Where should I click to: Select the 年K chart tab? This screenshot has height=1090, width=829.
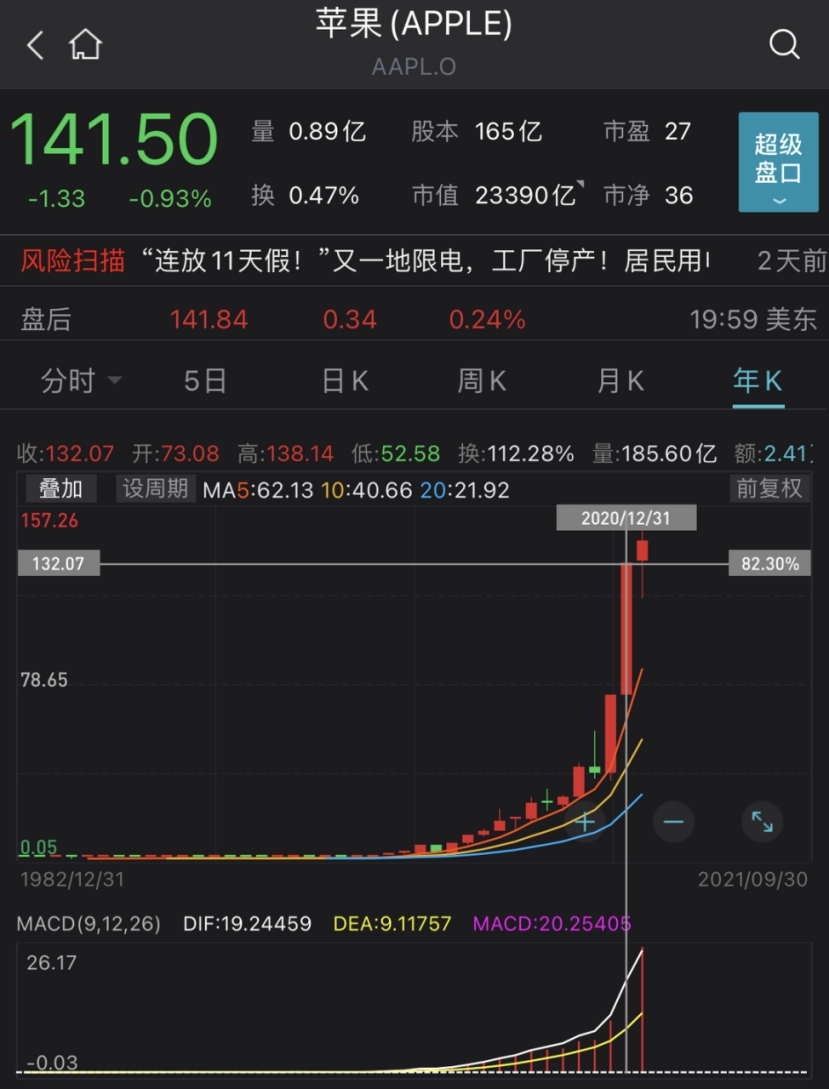757,381
